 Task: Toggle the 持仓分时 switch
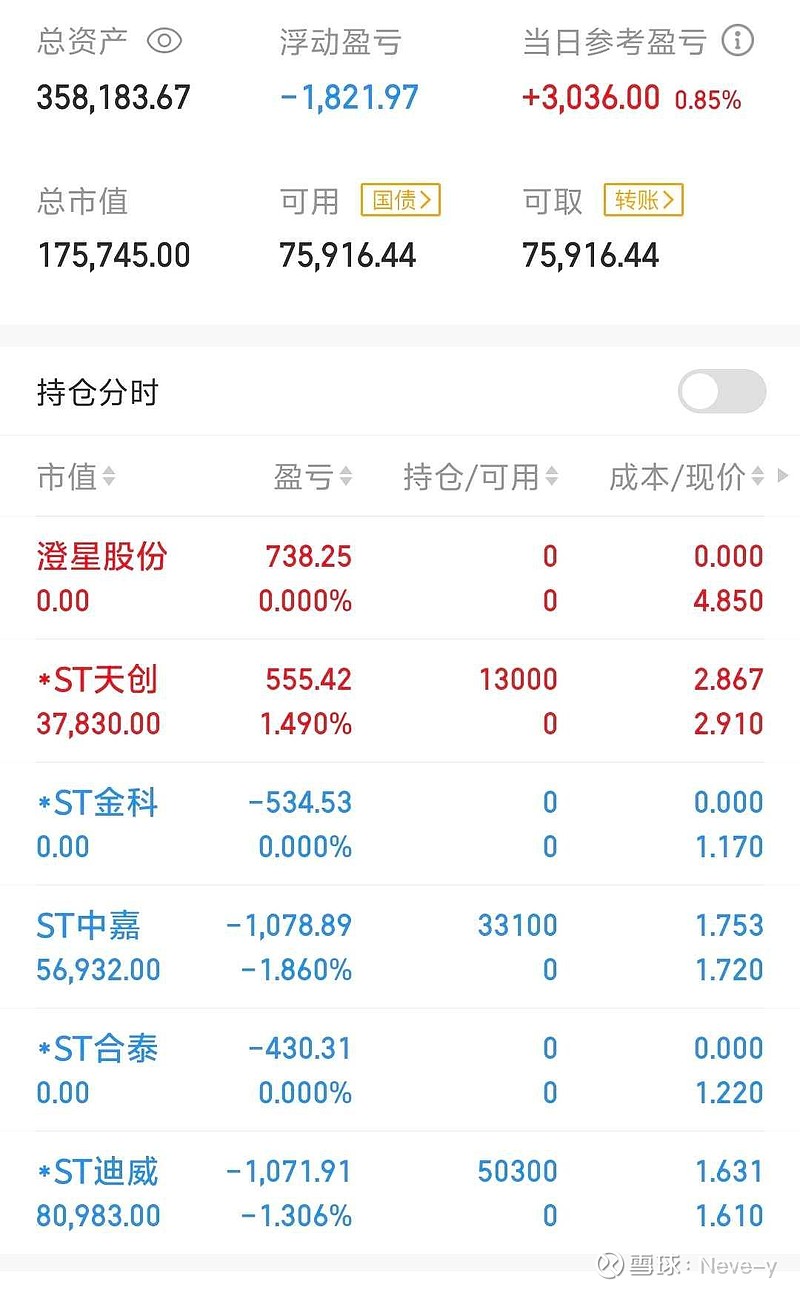coord(722,392)
